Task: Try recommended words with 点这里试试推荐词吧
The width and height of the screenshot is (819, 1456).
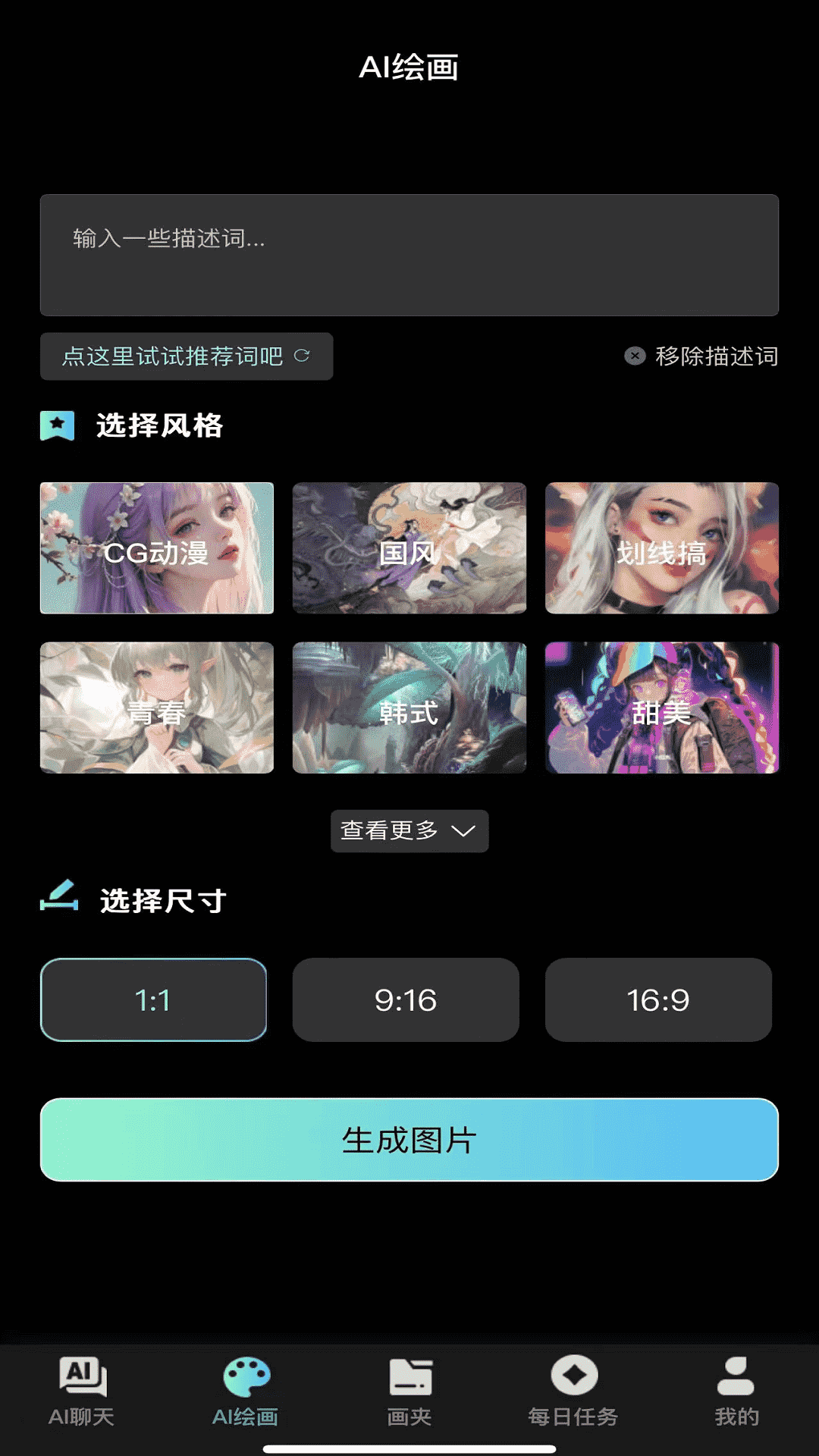Action: (186, 356)
